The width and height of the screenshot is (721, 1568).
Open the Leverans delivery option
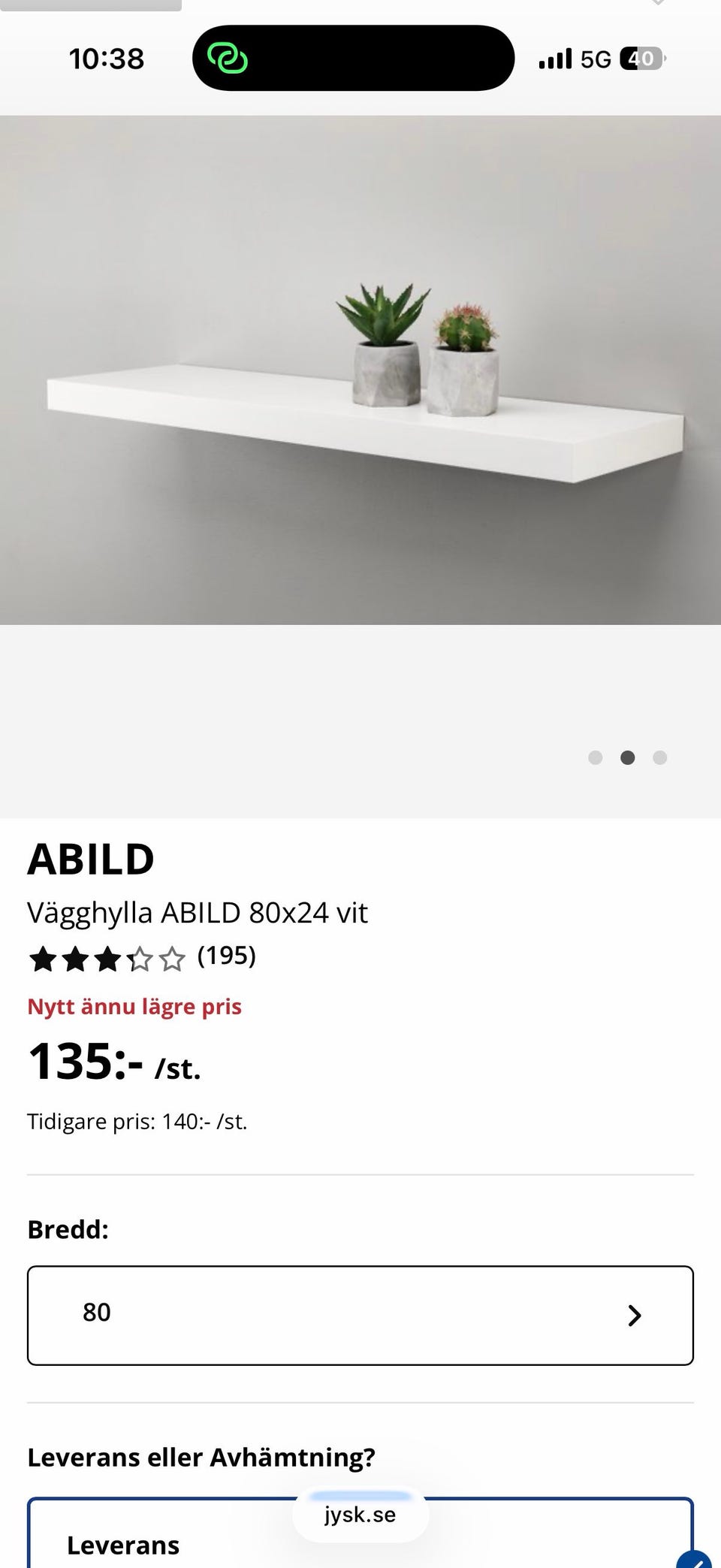tap(122, 1545)
